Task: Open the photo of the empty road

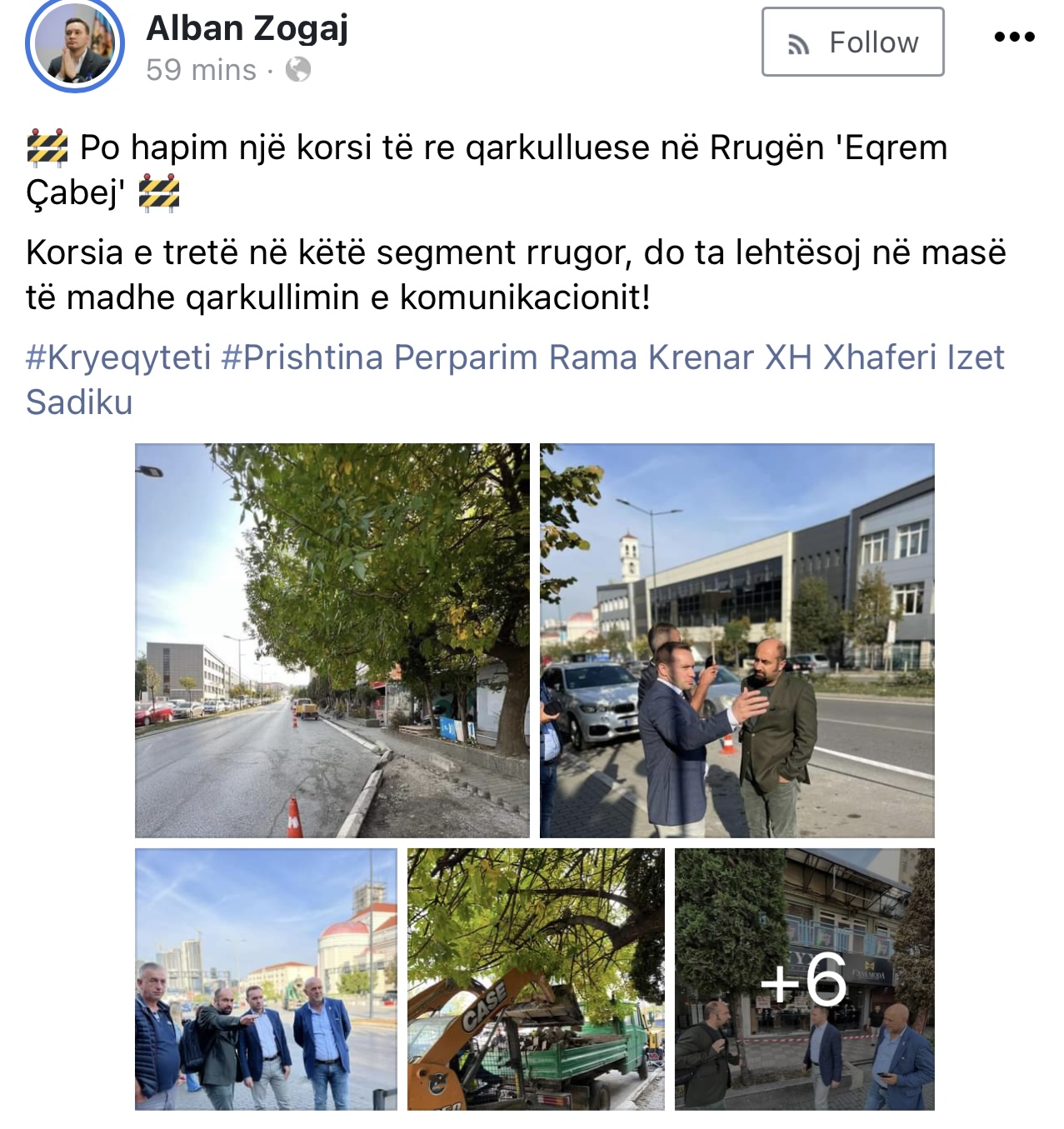Action: [332, 640]
